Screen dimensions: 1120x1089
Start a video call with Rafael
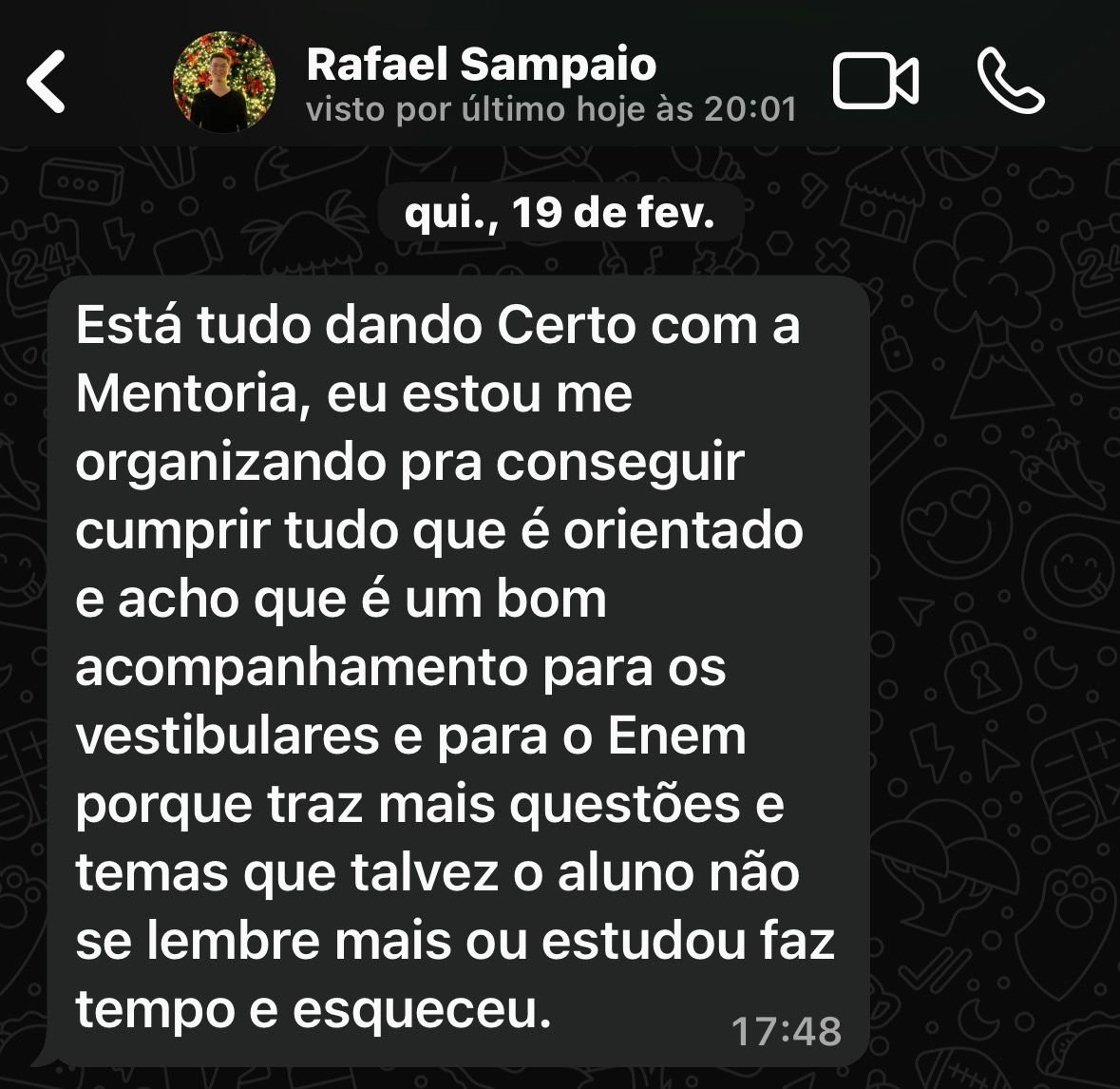coord(875,82)
